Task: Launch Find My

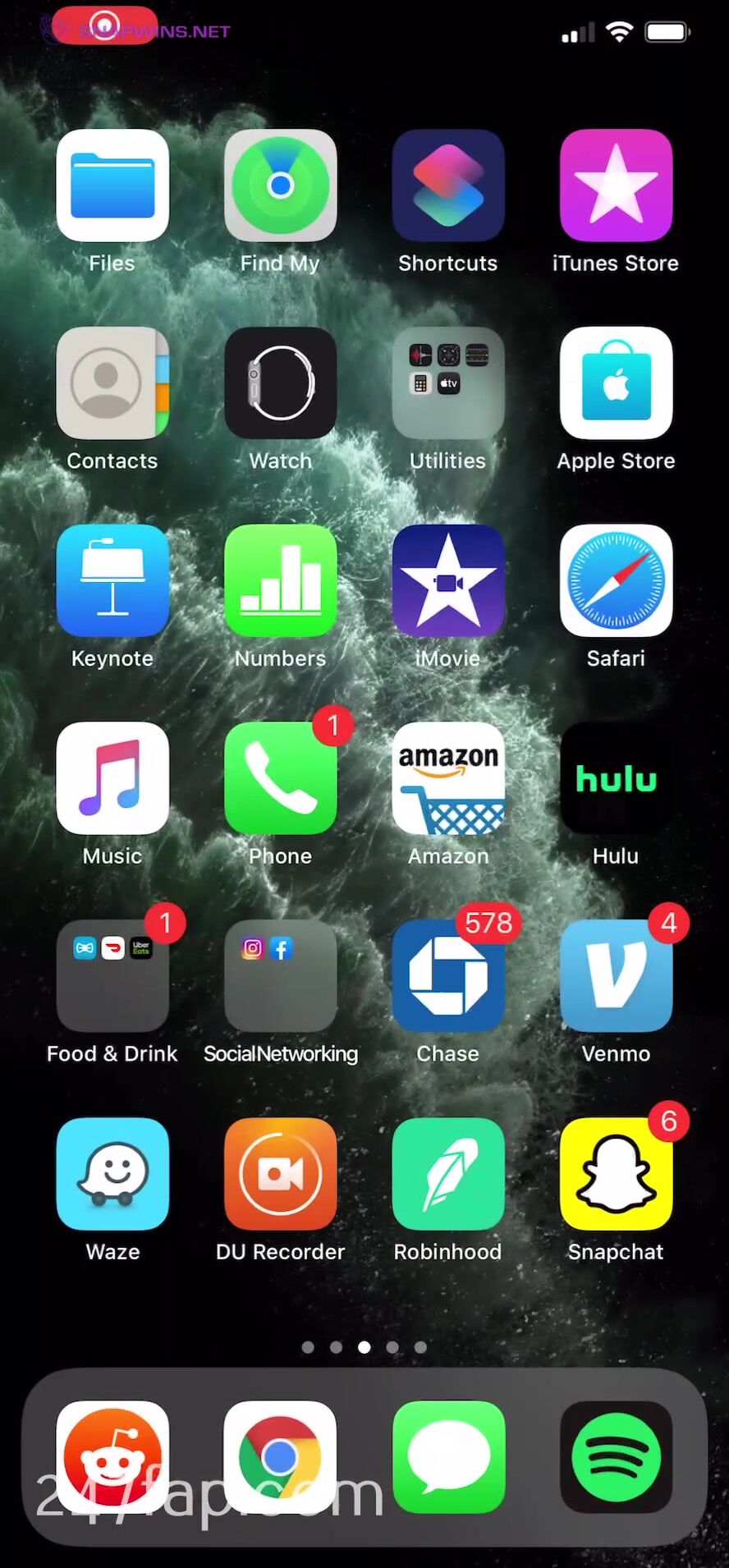Action: tap(281, 186)
